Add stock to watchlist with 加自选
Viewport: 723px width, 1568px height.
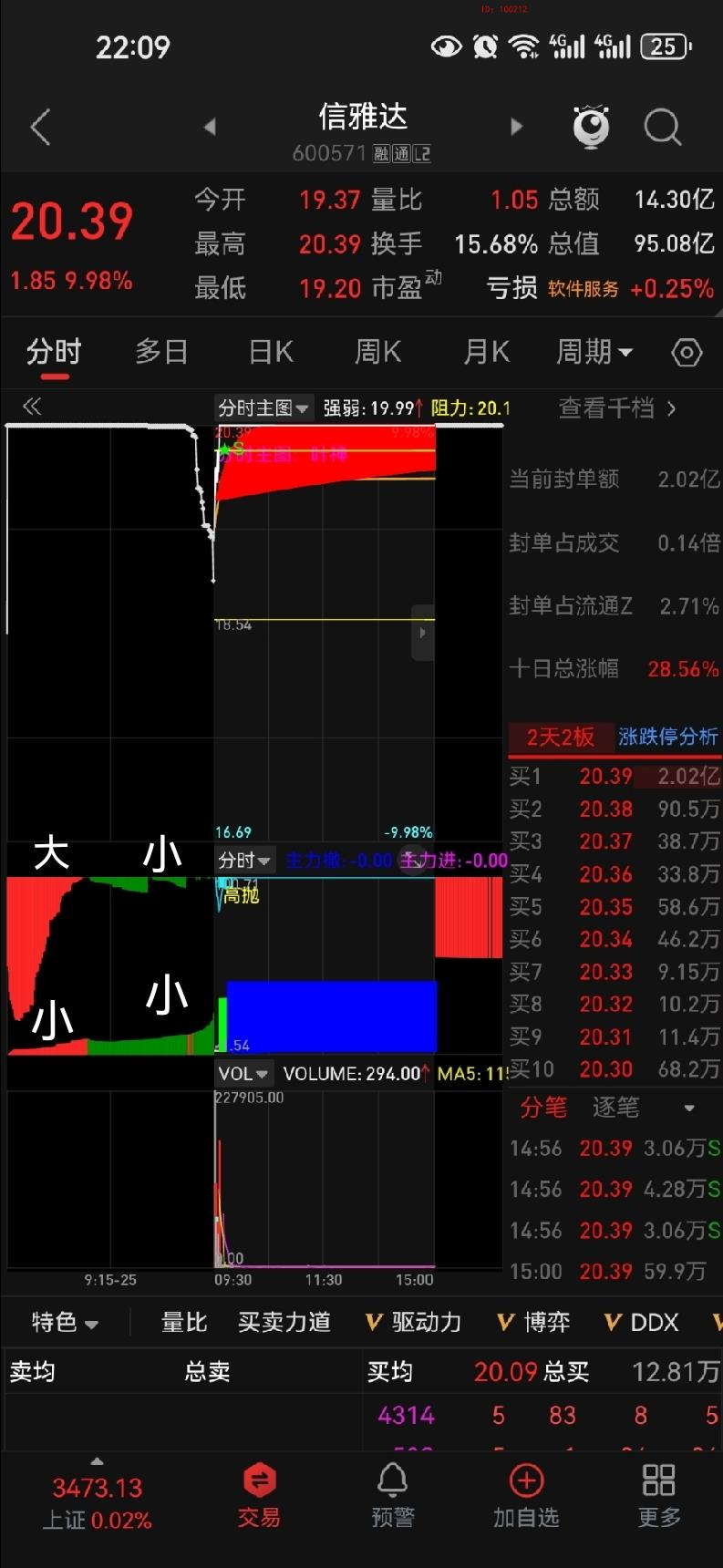pyautogui.click(x=525, y=1495)
